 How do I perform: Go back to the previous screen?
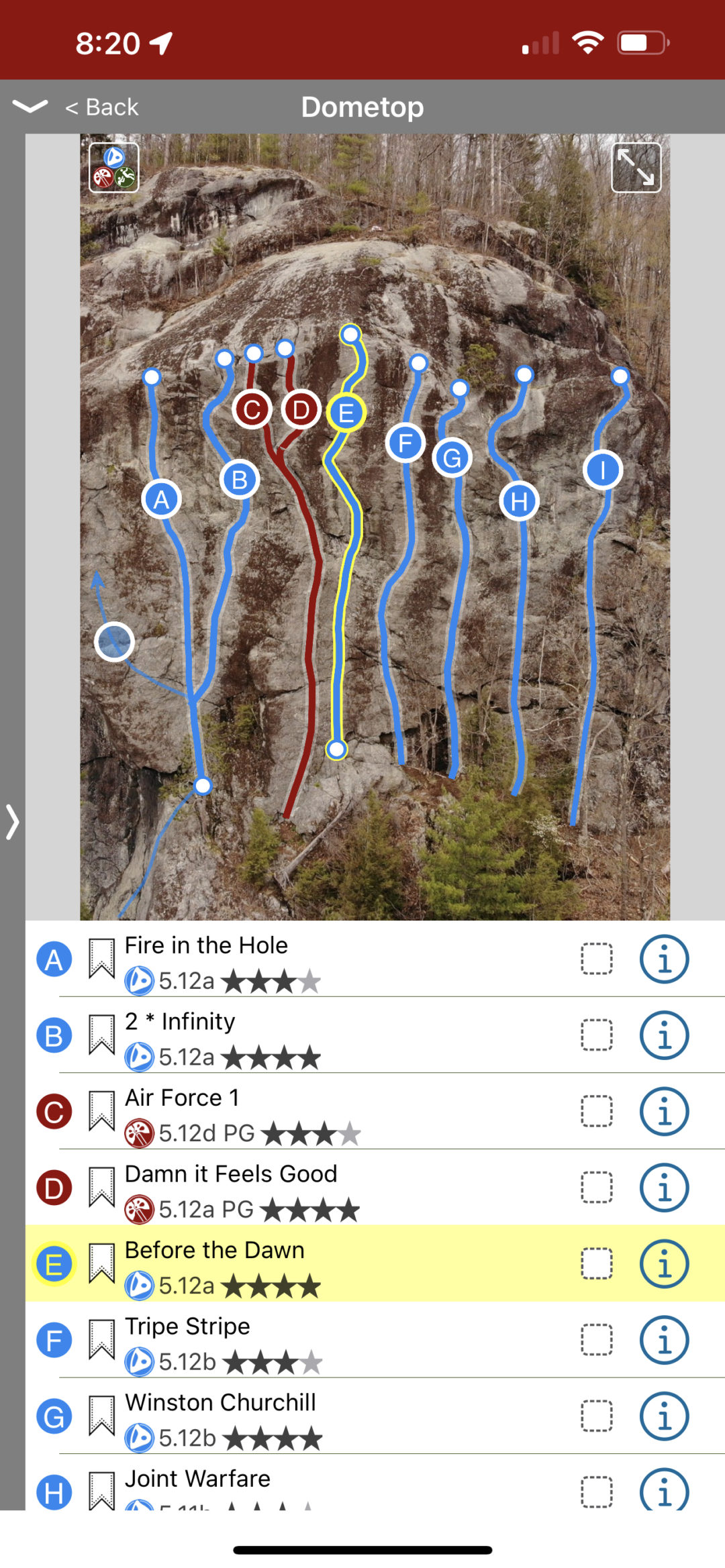pos(102,107)
